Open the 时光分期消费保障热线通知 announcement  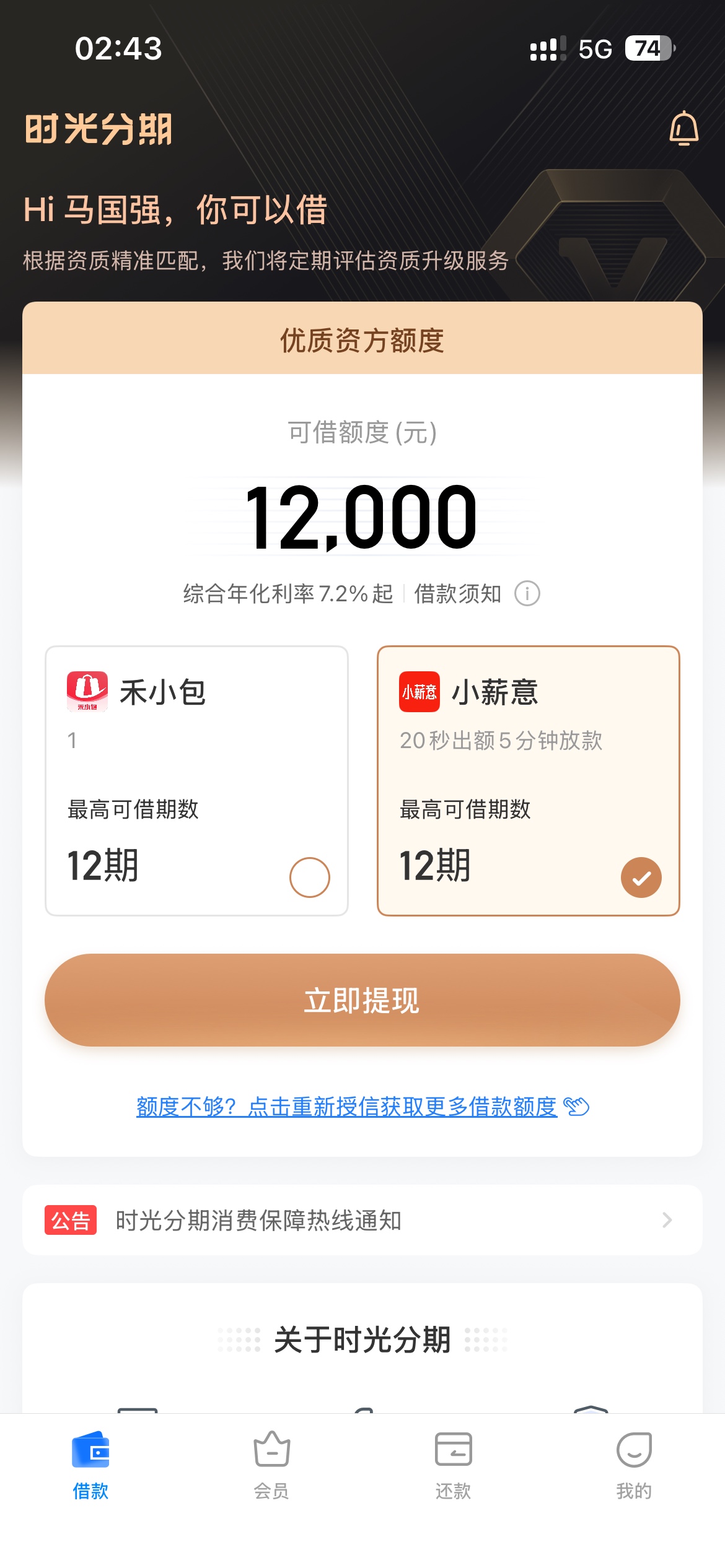click(362, 1221)
